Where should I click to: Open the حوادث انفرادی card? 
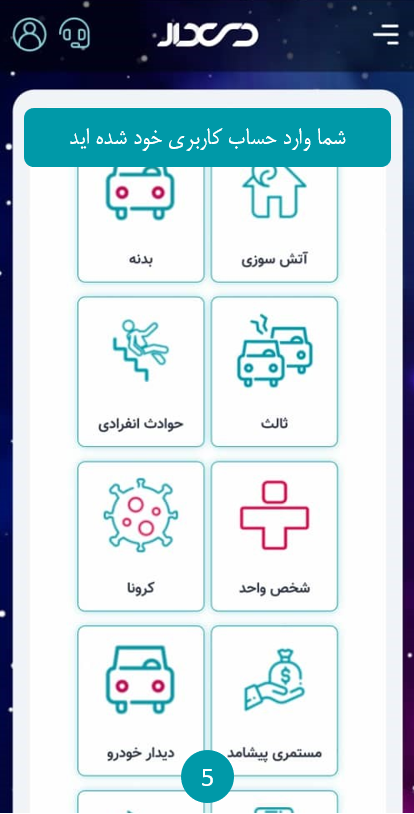(141, 372)
